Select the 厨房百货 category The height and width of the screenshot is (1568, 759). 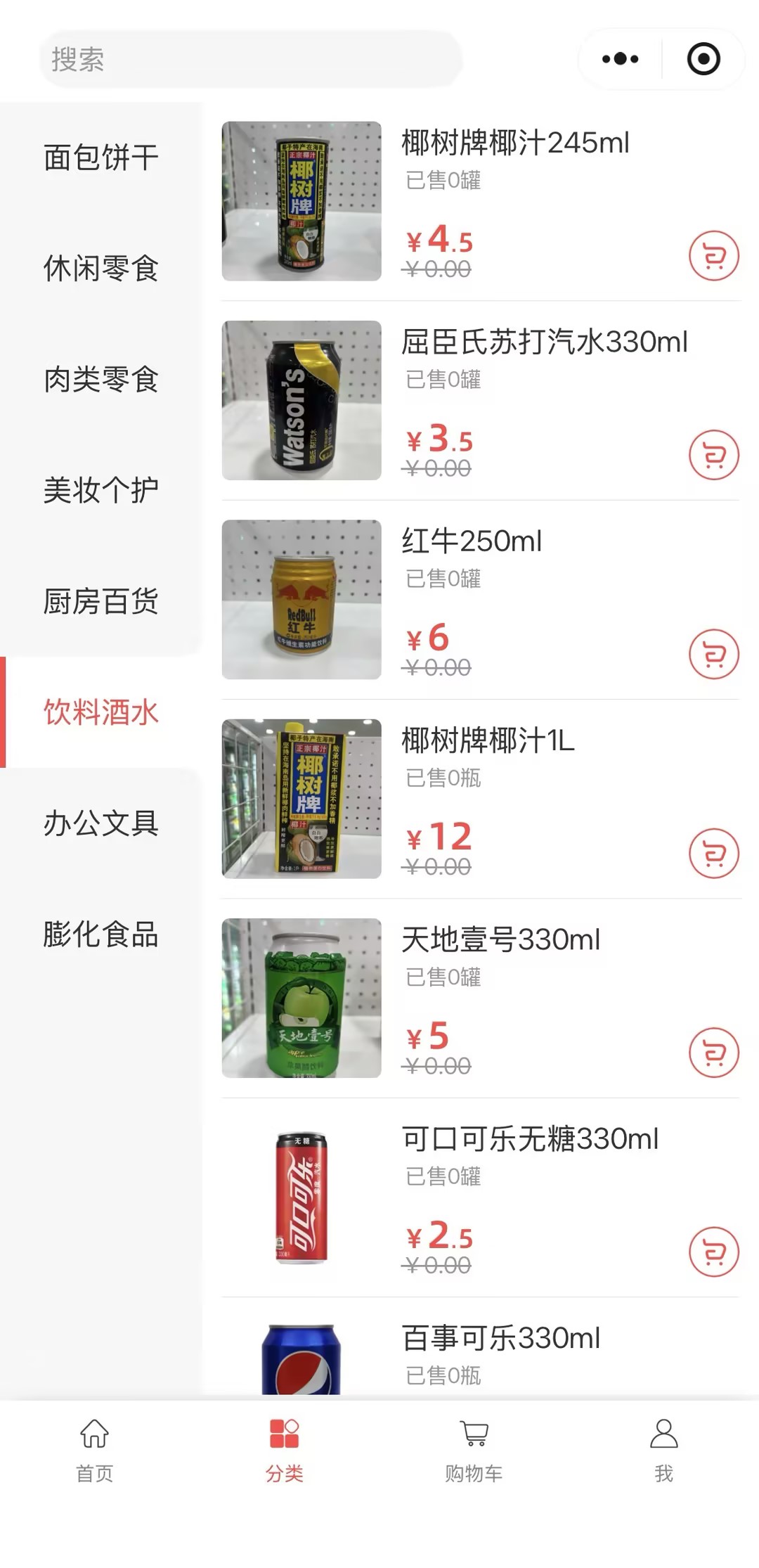(101, 602)
